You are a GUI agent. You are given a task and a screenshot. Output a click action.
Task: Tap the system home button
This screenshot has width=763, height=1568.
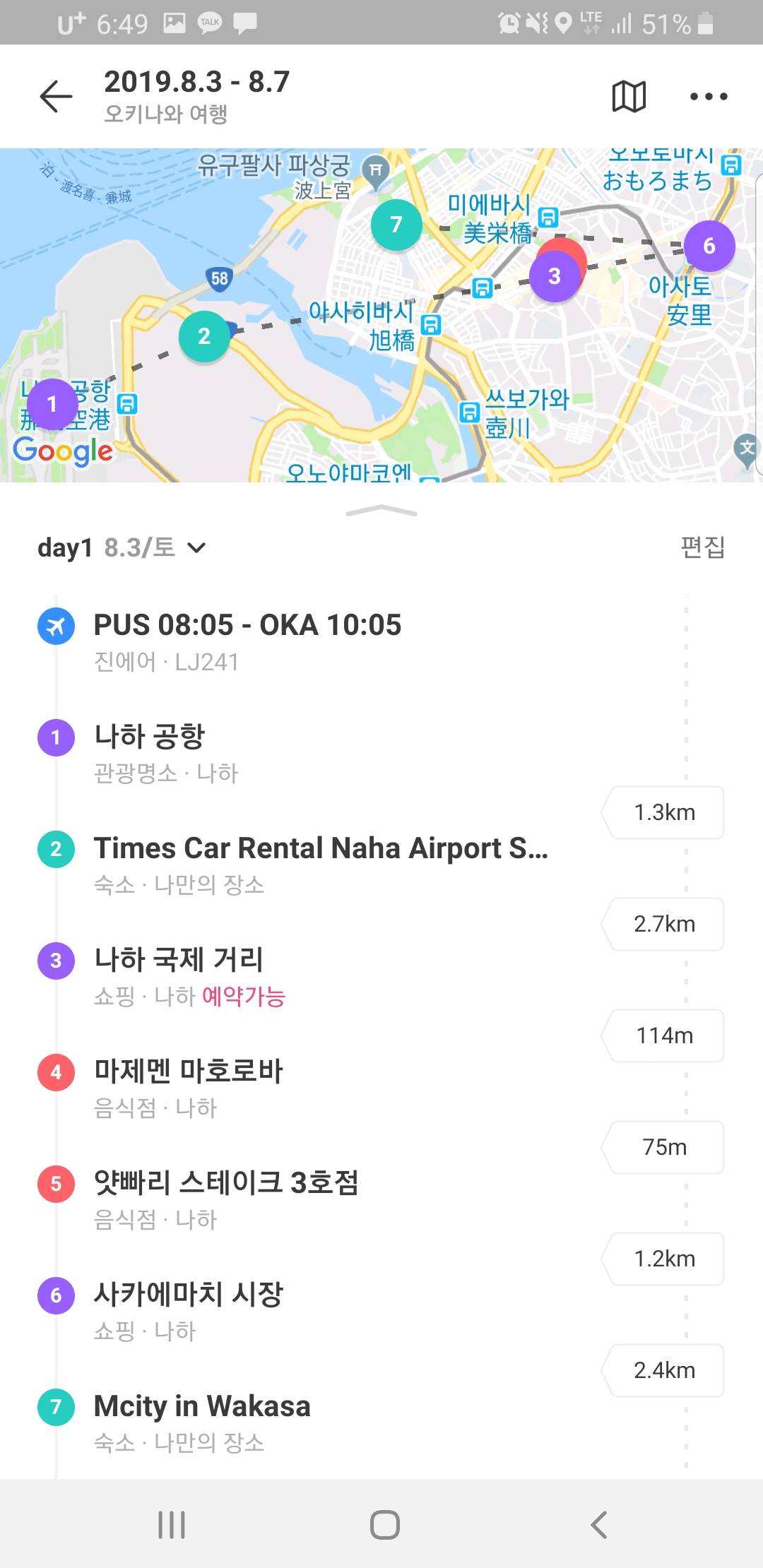point(384,1524)
